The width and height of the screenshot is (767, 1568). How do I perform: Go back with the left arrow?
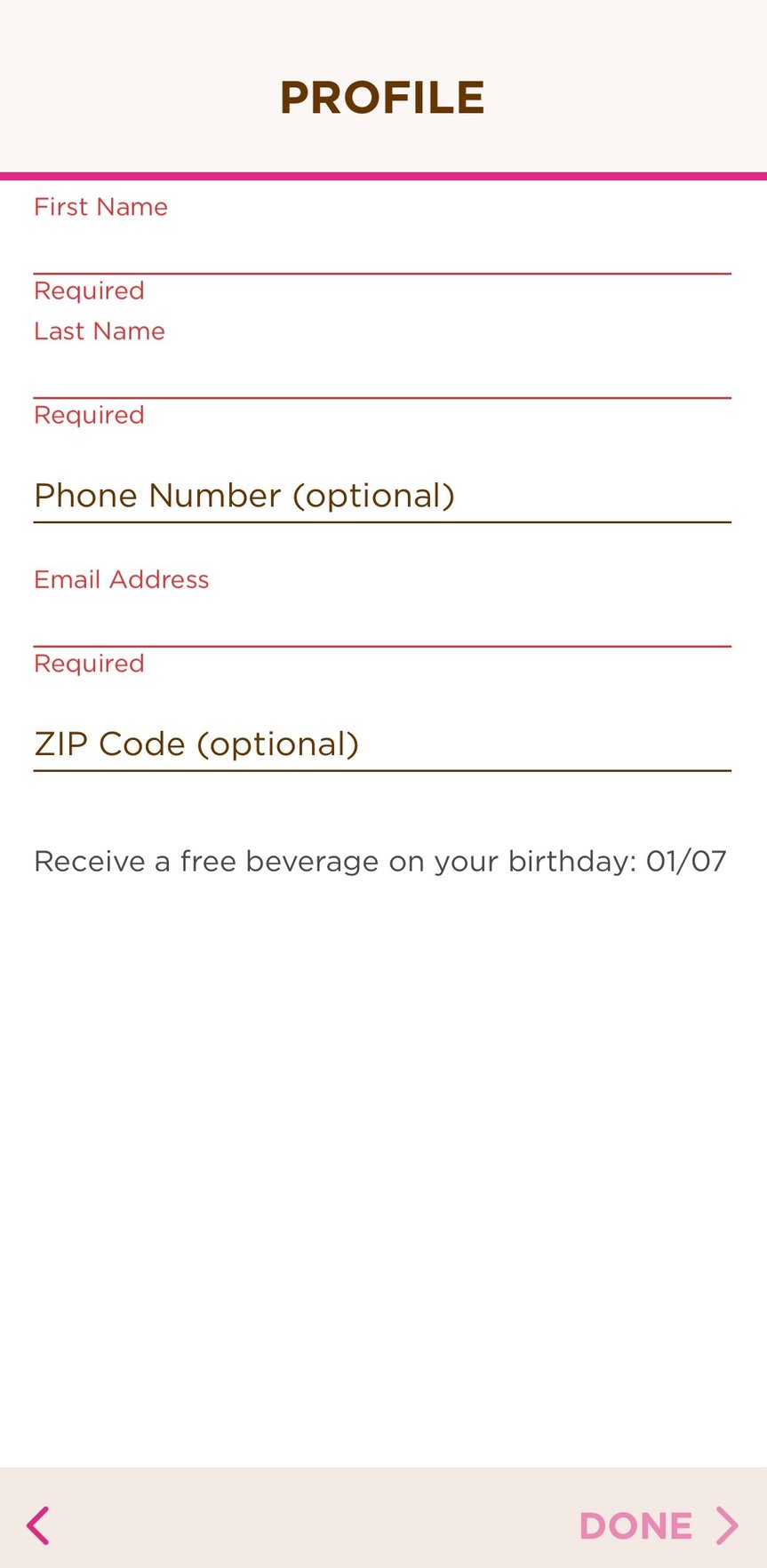point(38,1525)
